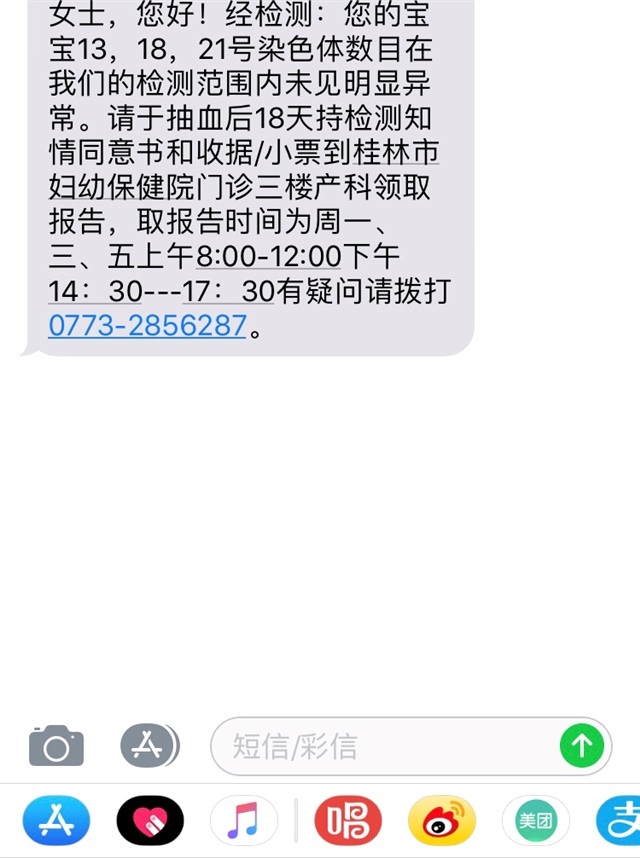The width and height of the screenshot is (640, 858).
Task: Open the heart Digital Touch app
Action: (x=150, y=822)
